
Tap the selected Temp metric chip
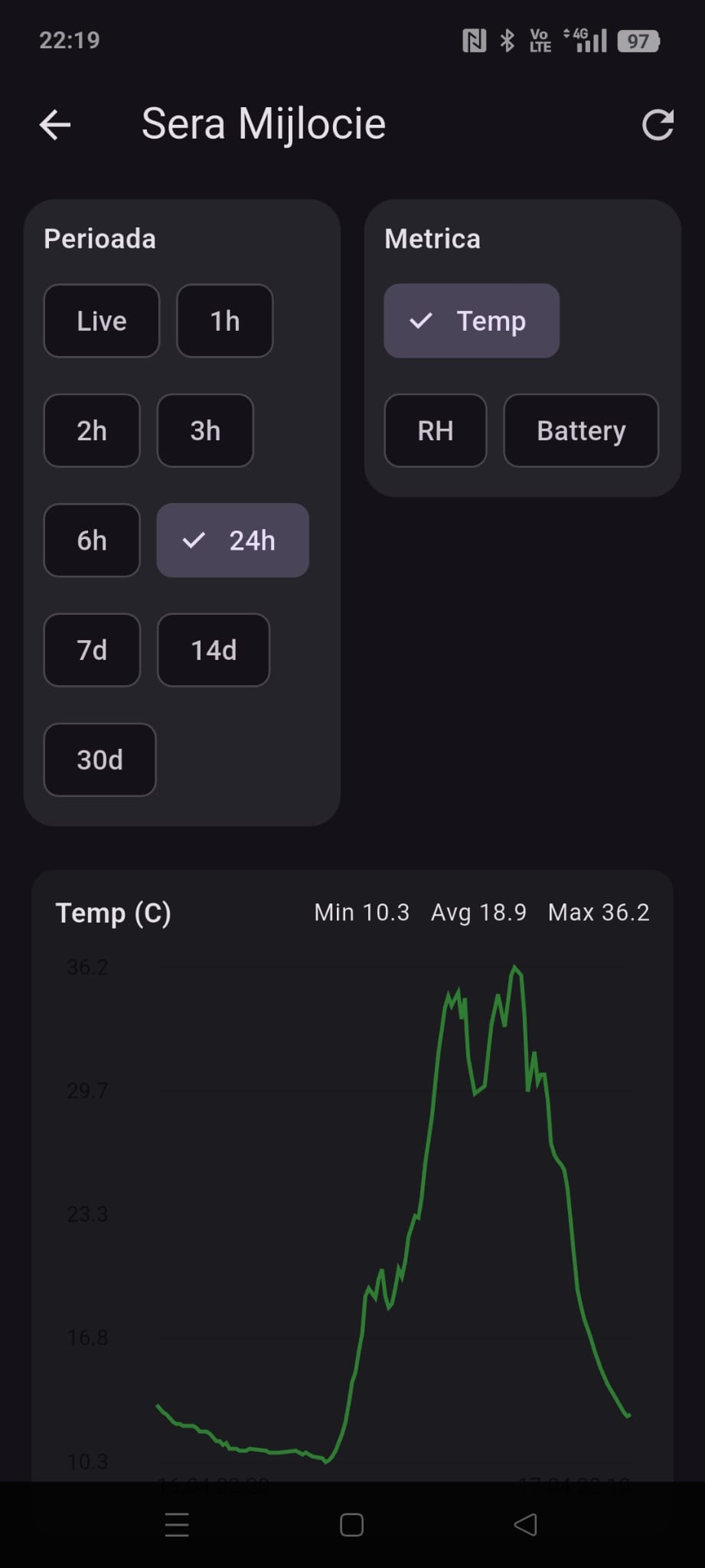(472, 321)
